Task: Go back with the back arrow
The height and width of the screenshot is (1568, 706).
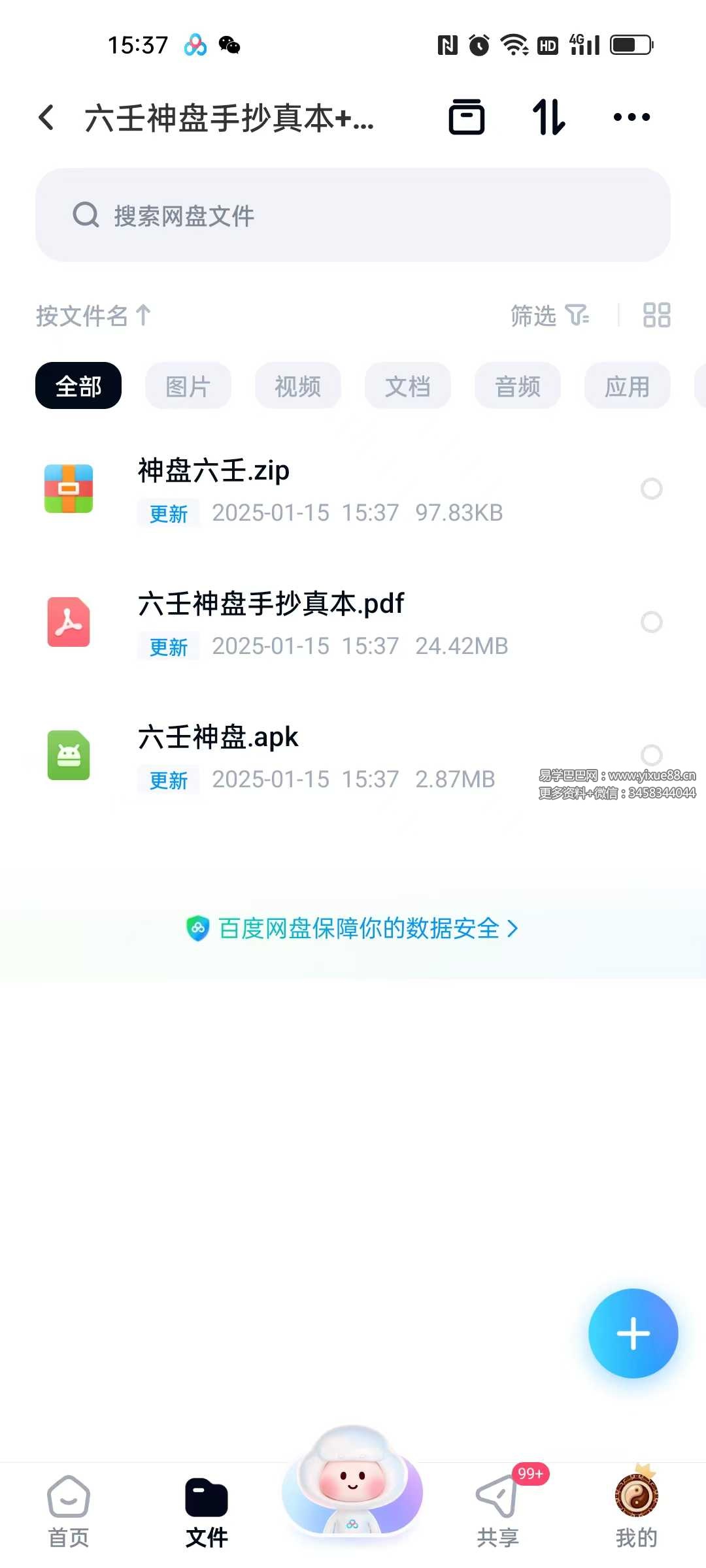Action: [46, 116]
